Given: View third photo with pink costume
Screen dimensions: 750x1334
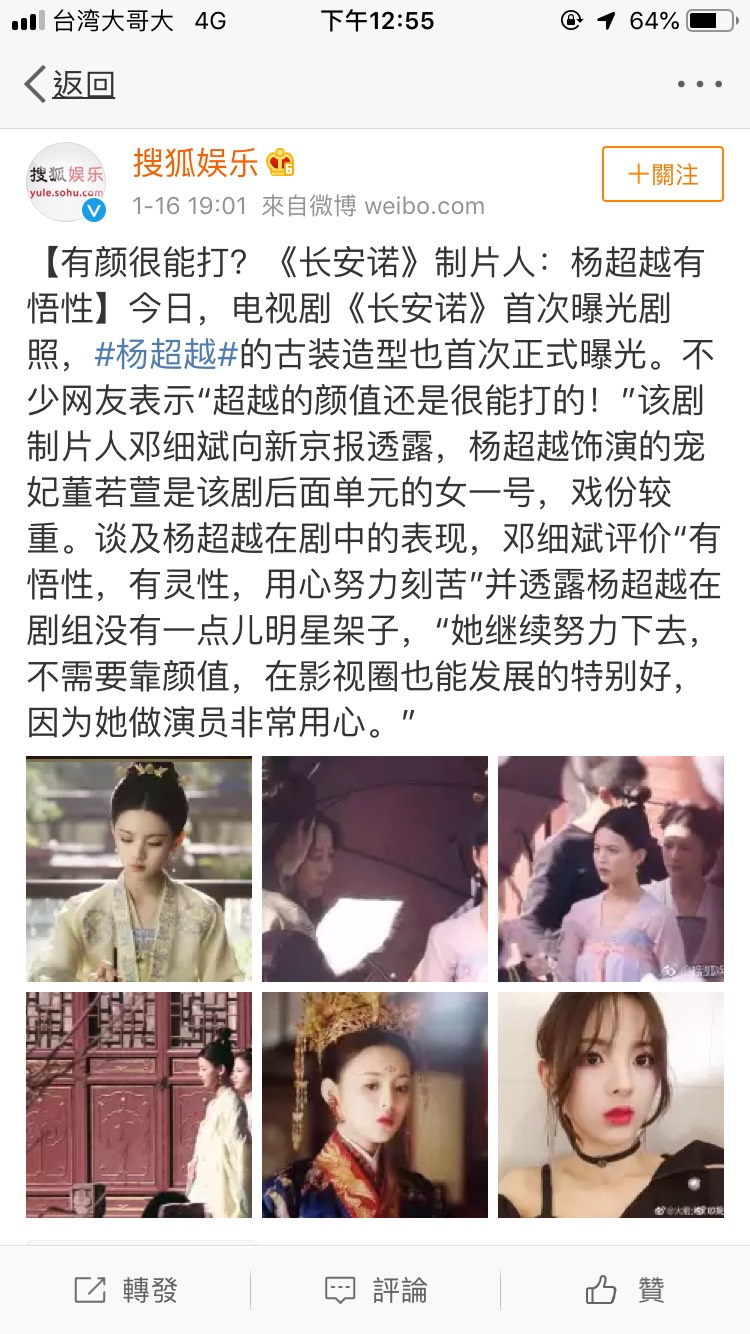Looking at the screenshot, I should click(611, 868).
